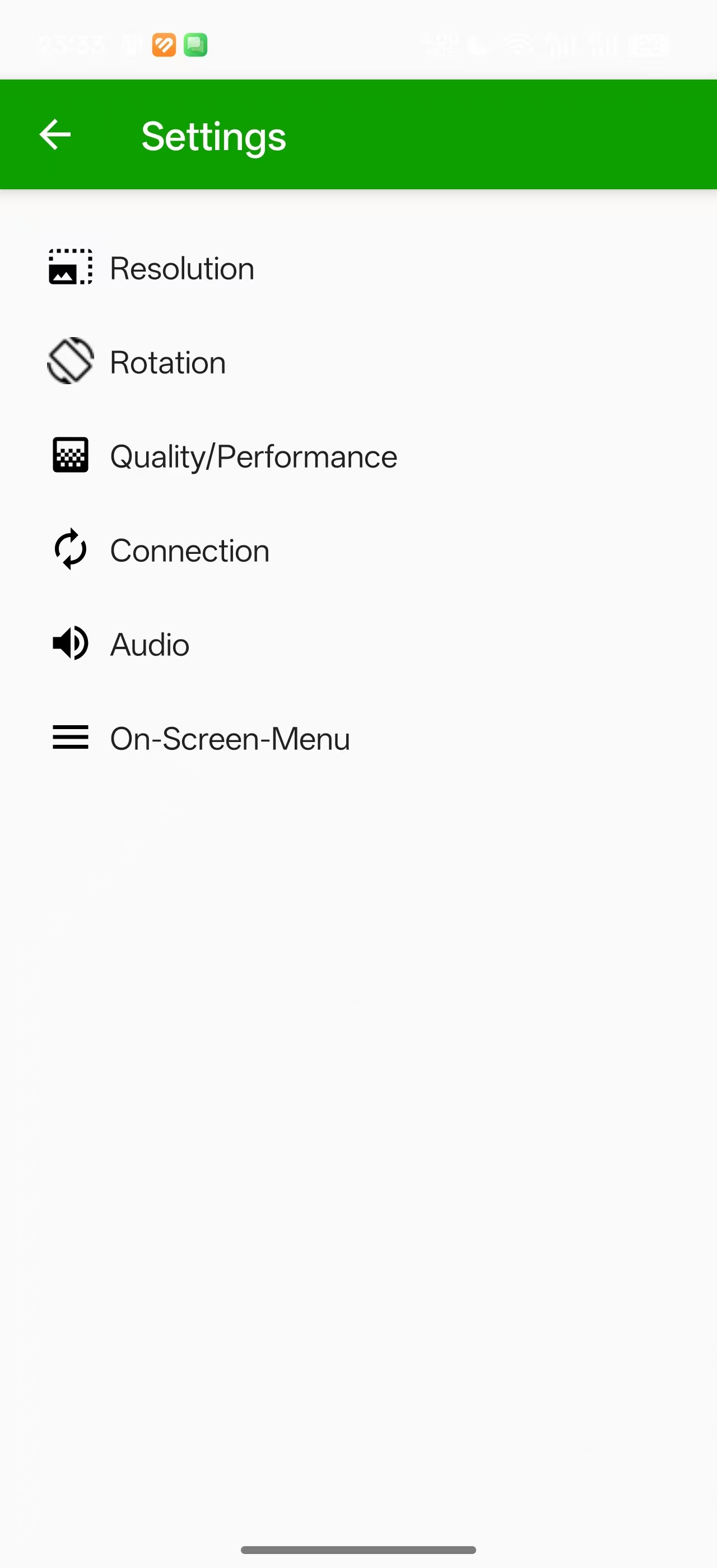Image resolution: width=717 pixels, height=1568 pixels.
Task: Open the Rotation settings row
Action: [167, 363]
